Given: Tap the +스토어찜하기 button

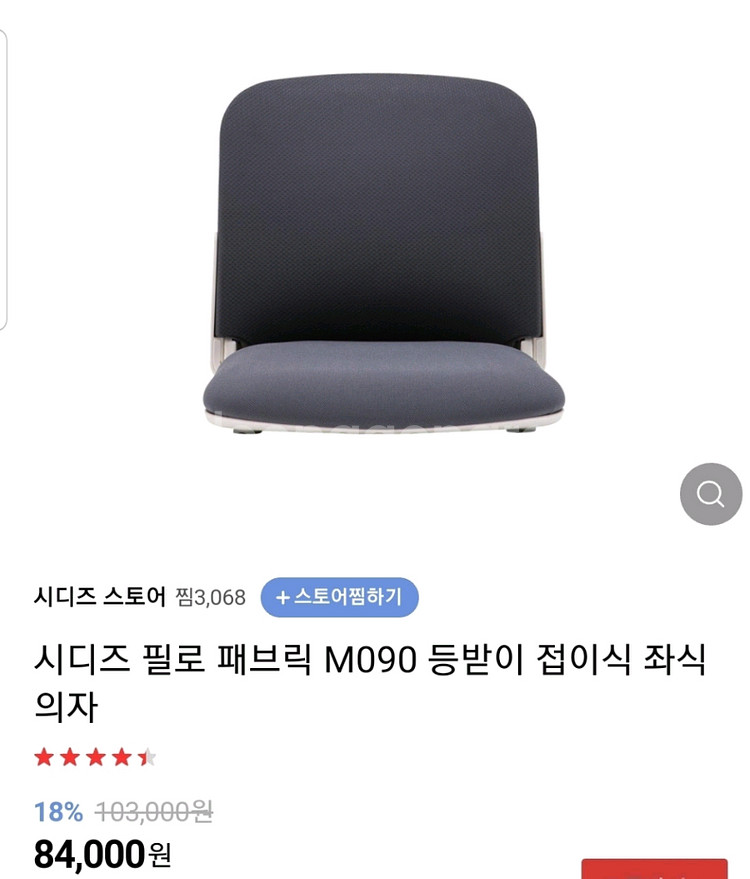Looking at the screenshot, I should tap(339, 597).
